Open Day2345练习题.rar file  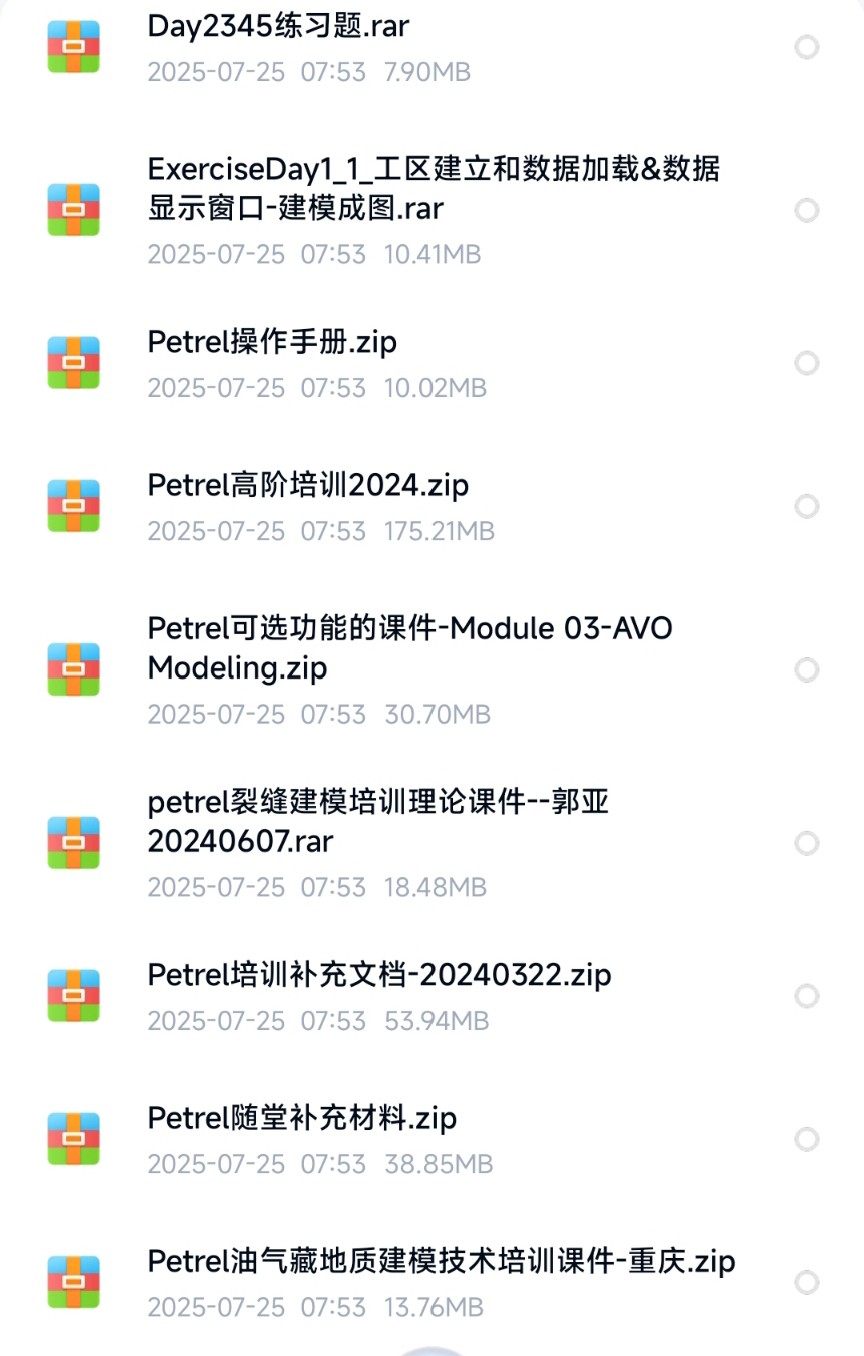click(278, 26)
